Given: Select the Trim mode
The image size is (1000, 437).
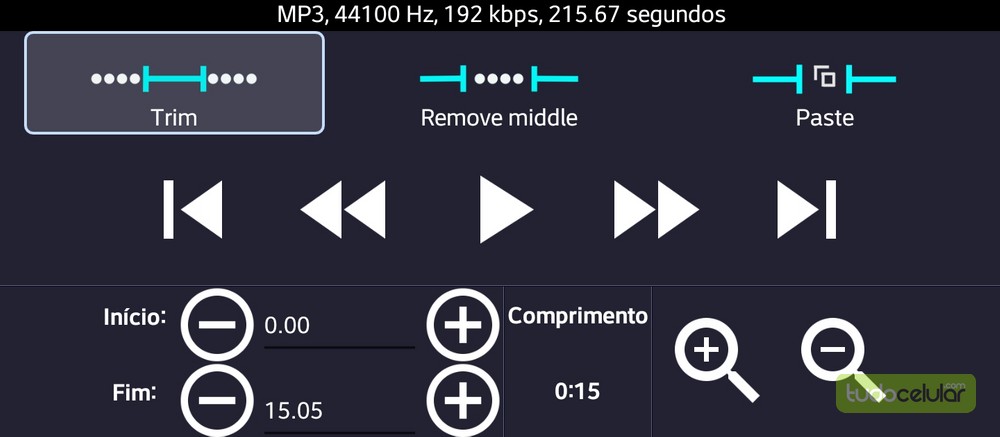Looking at the screenshot, I should pos(174,83).
